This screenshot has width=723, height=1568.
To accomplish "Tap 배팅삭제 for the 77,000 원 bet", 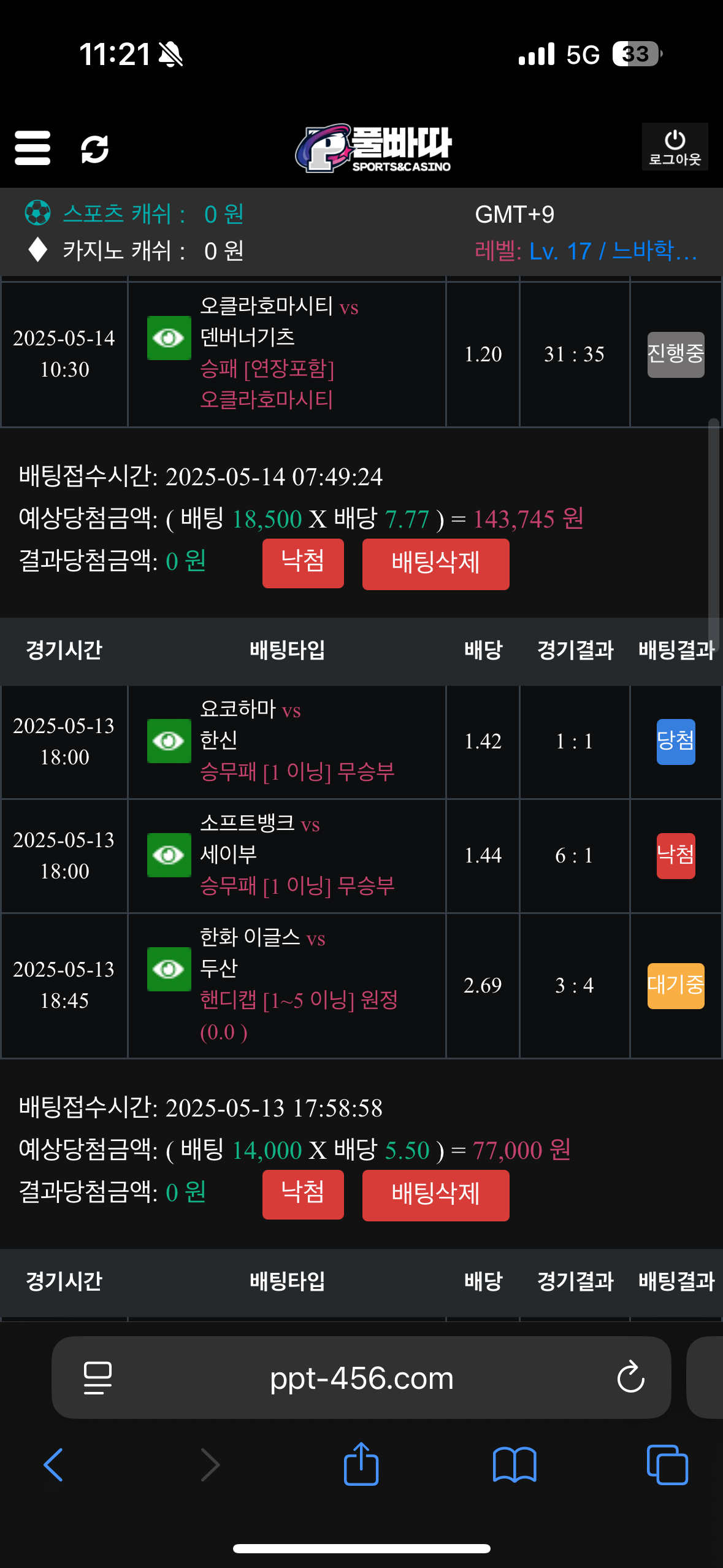I will [435, 1195].
